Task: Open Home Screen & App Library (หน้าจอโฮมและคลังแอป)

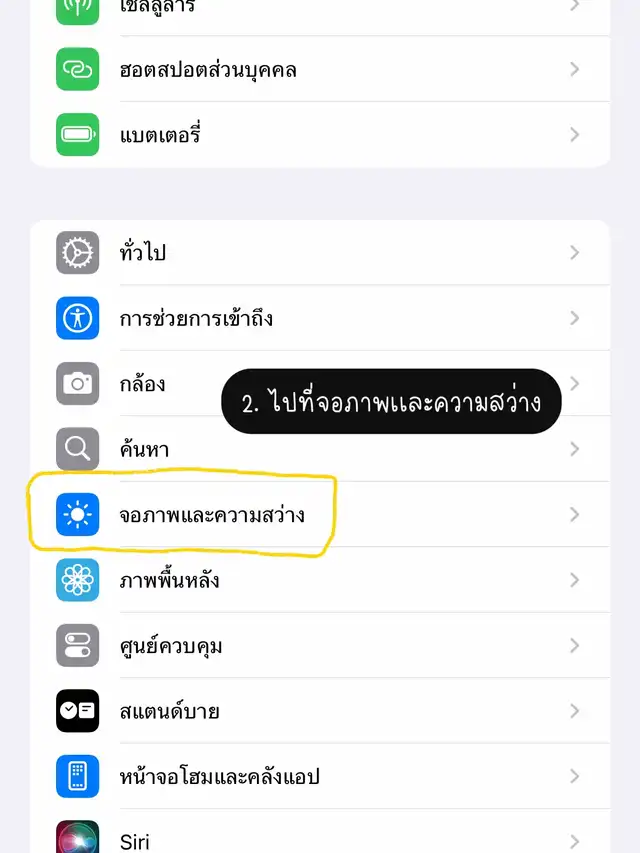Action: 218,777
